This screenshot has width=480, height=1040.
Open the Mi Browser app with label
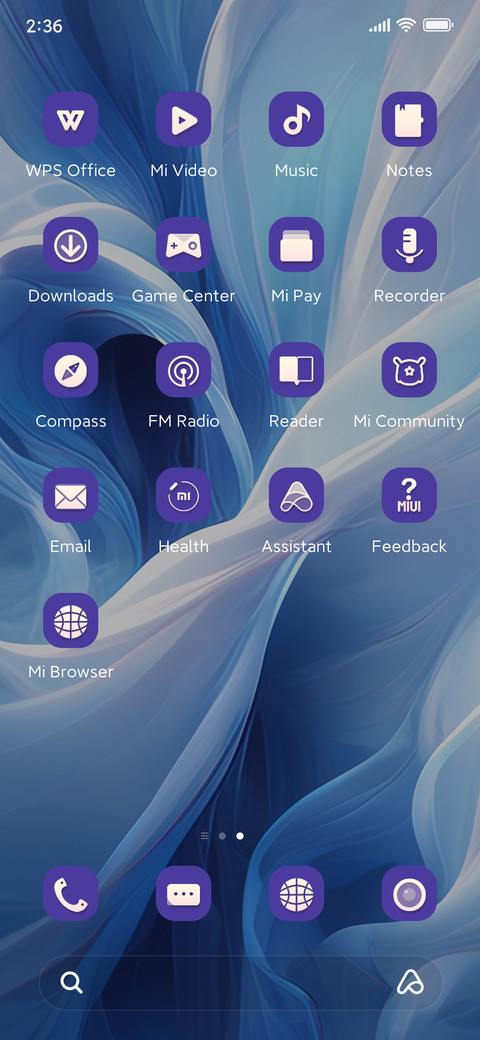click(x=70, y=621)
